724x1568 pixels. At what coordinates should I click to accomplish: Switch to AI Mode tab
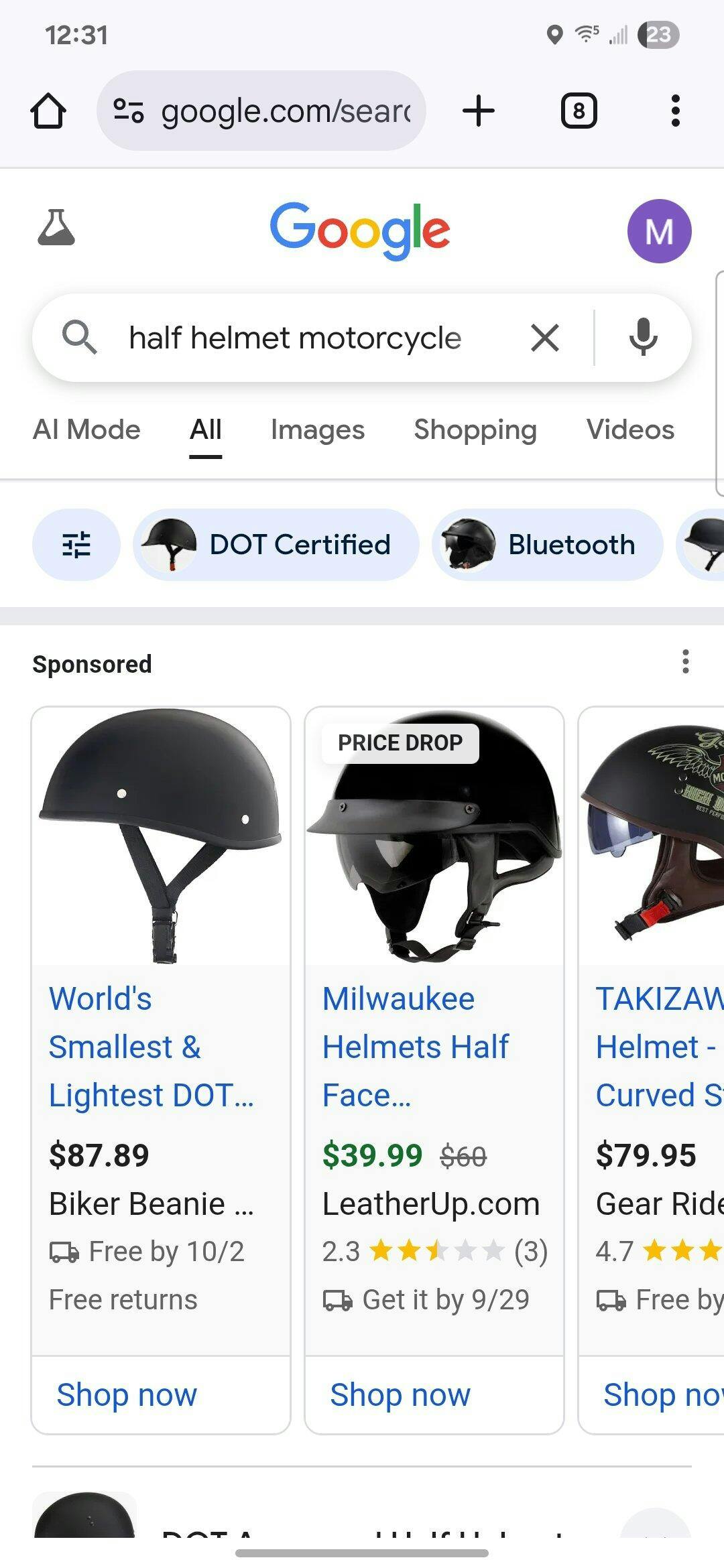(86, 430)
